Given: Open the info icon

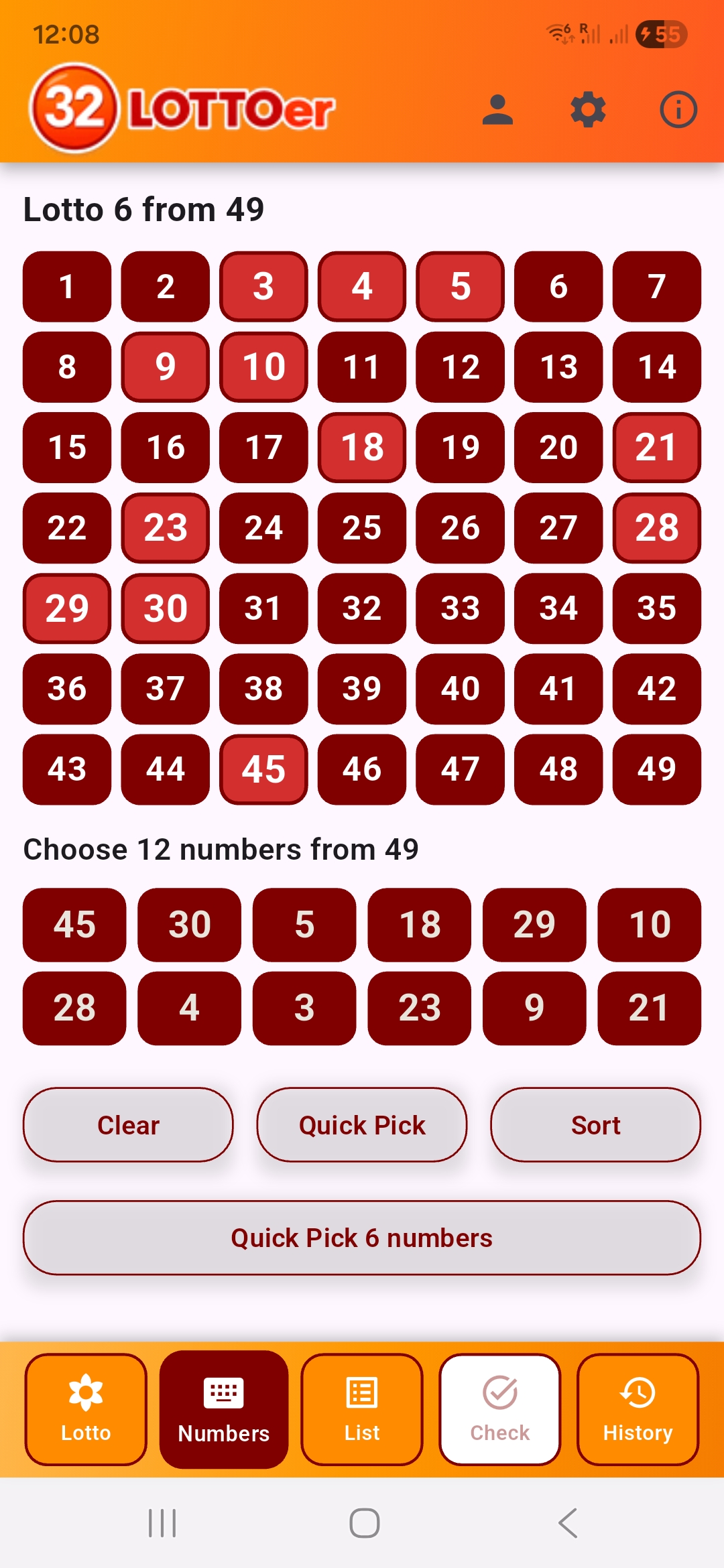Looking at the screenshot, I should pyautogui.click(x=678, y=110).
